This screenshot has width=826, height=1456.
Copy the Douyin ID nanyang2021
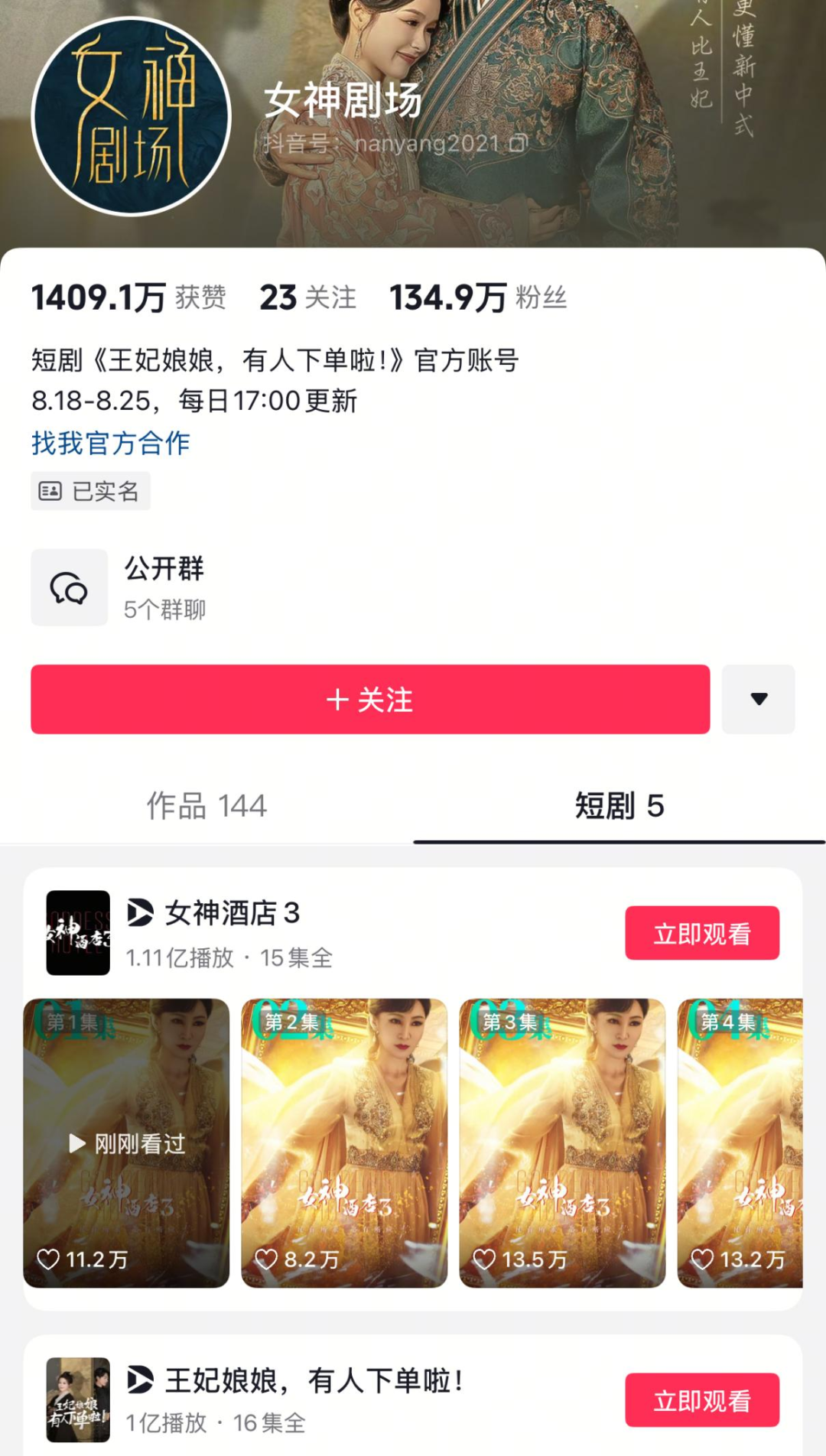click(x=519, y=143)
